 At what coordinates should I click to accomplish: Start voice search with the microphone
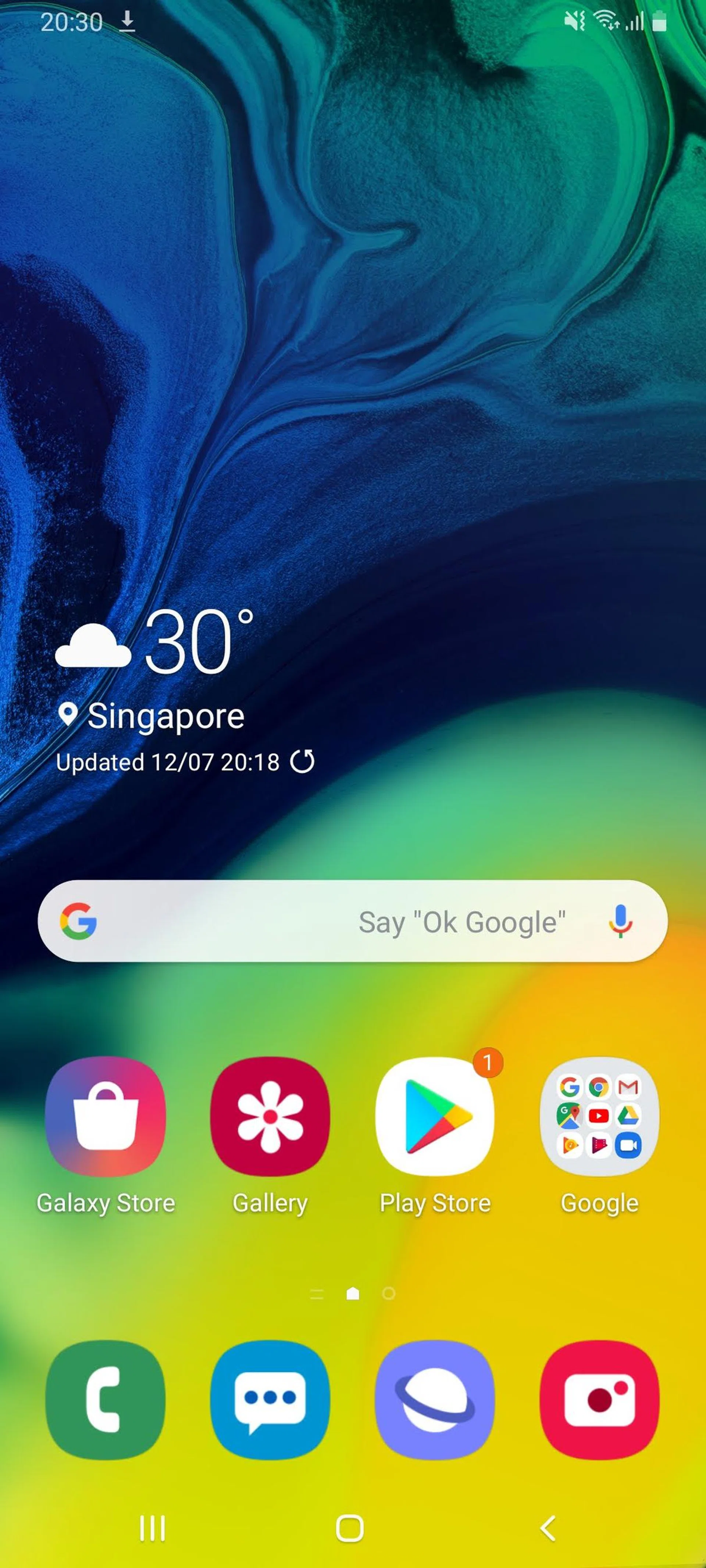620,921
